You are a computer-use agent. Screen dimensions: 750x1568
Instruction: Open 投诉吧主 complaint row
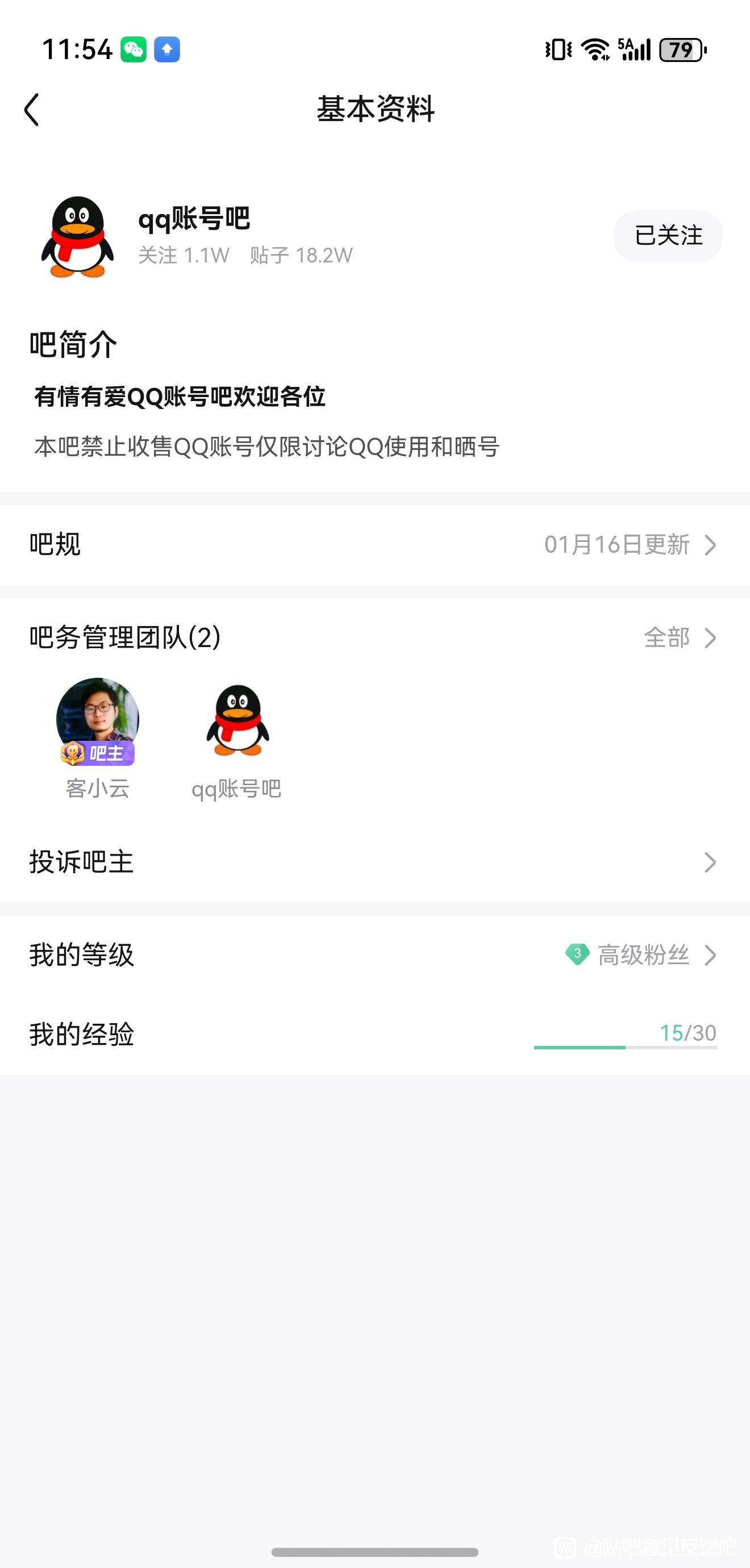(375, 862)
